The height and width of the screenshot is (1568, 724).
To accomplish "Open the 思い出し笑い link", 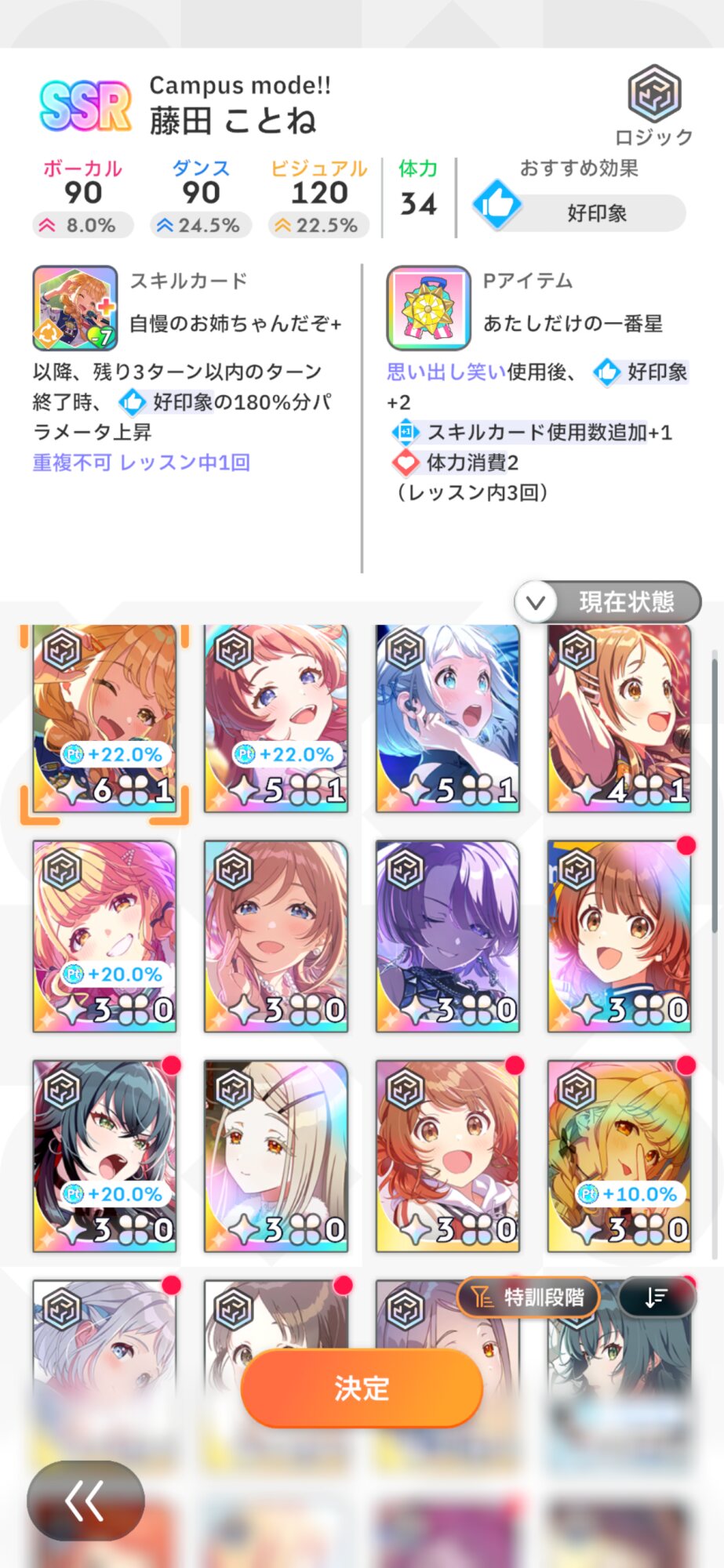I will [x=446, y=372].
